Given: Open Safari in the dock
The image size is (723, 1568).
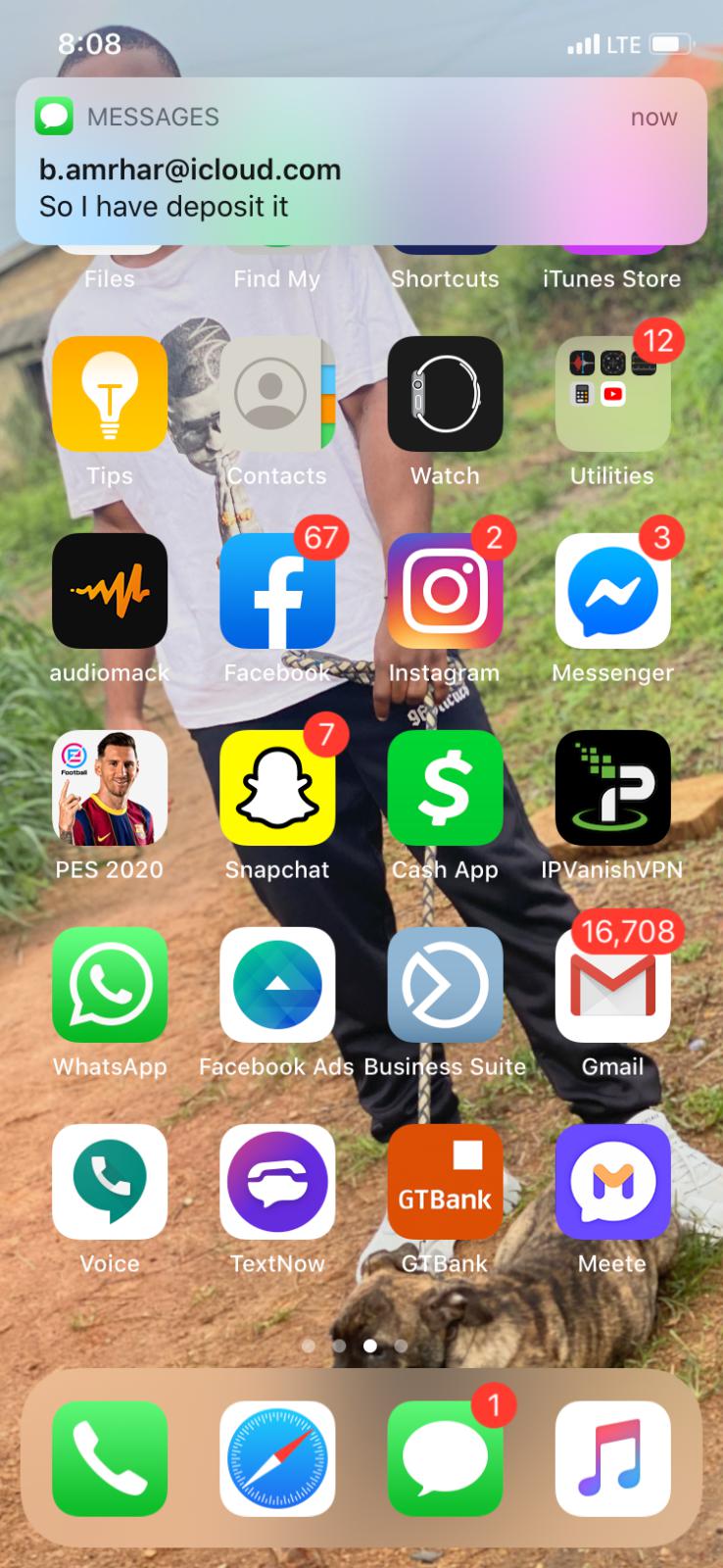Looking at the screenshot, I should 277,1458.
